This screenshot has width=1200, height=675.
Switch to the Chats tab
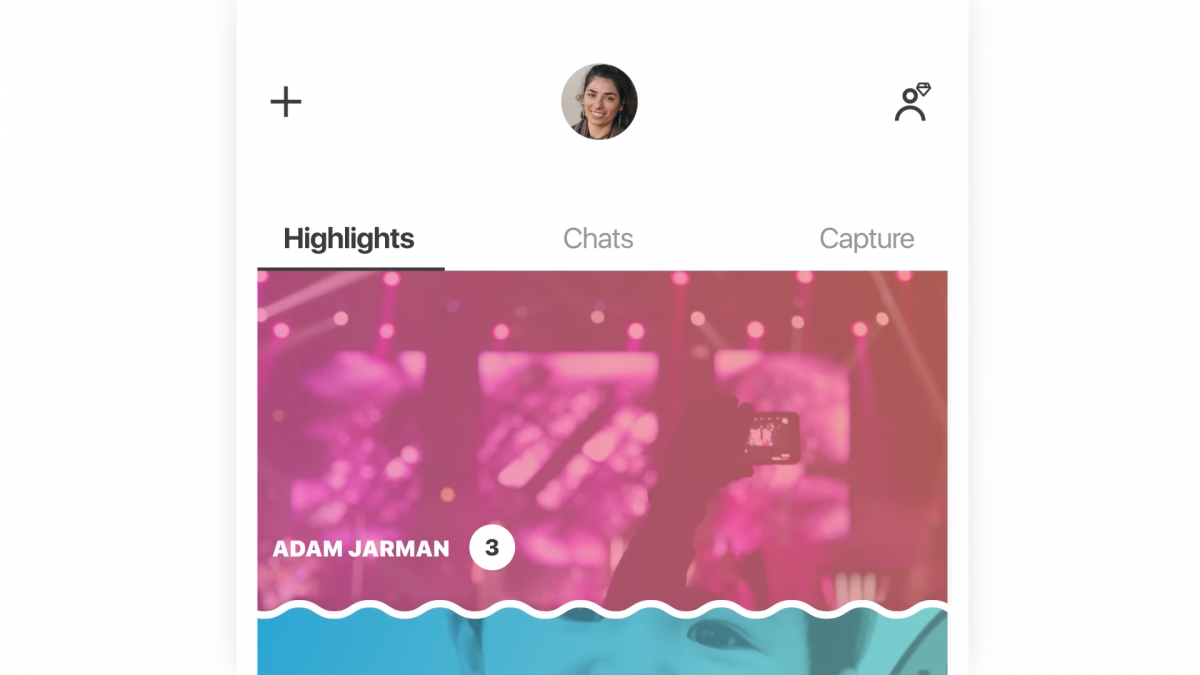[598, 239]
